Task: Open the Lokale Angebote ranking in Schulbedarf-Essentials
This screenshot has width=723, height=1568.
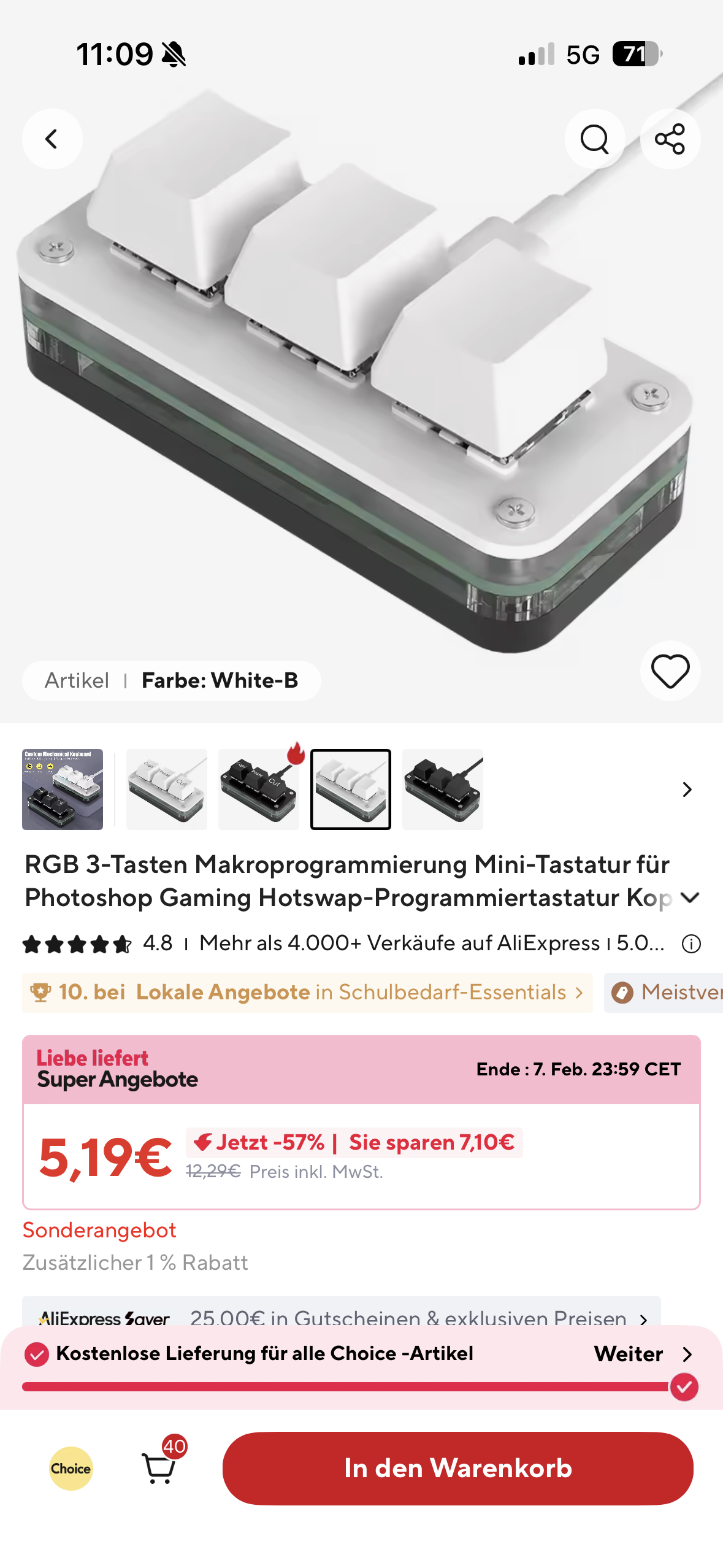Action: 307,993
